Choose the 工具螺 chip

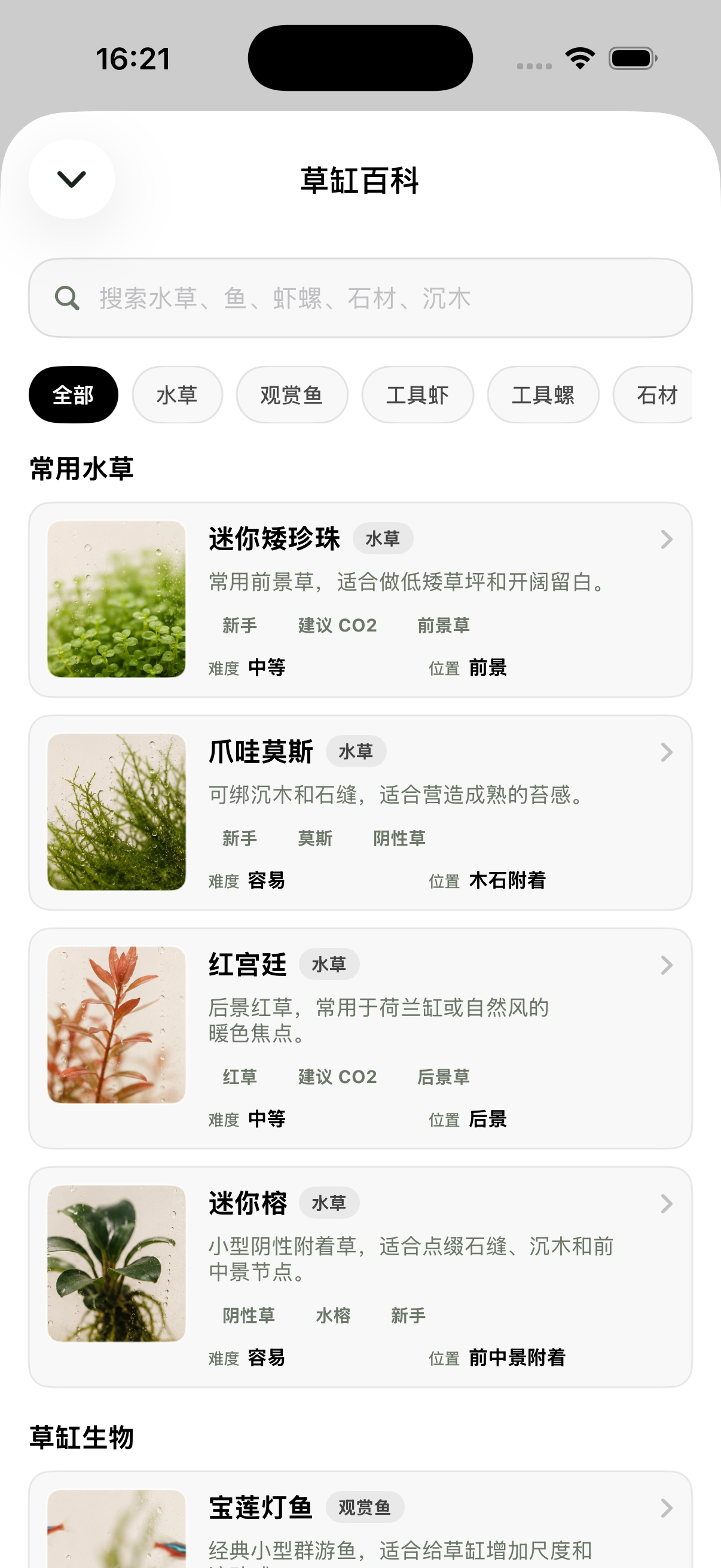point(543,395)
